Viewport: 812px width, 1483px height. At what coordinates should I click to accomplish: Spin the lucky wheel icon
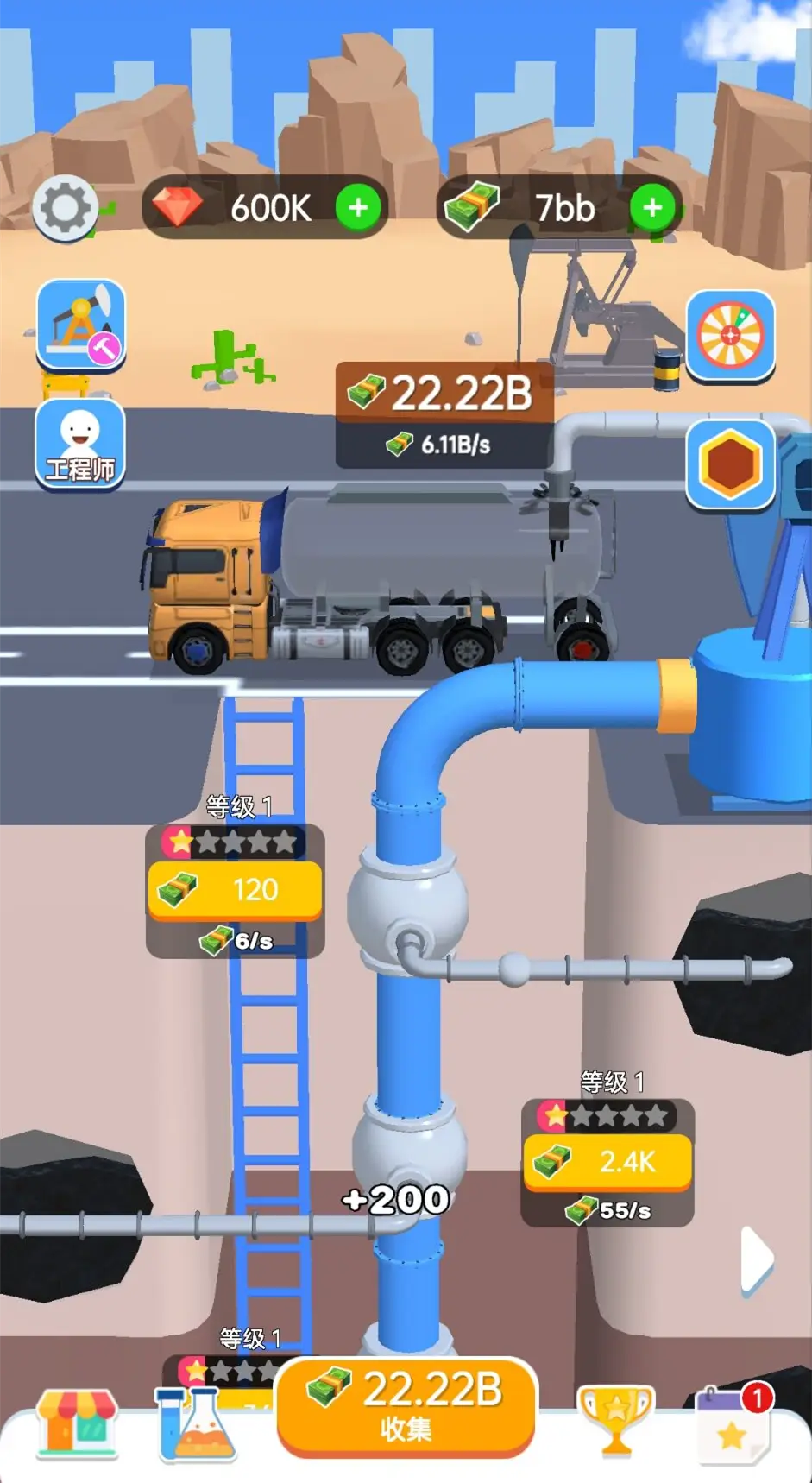coord(730,335)
